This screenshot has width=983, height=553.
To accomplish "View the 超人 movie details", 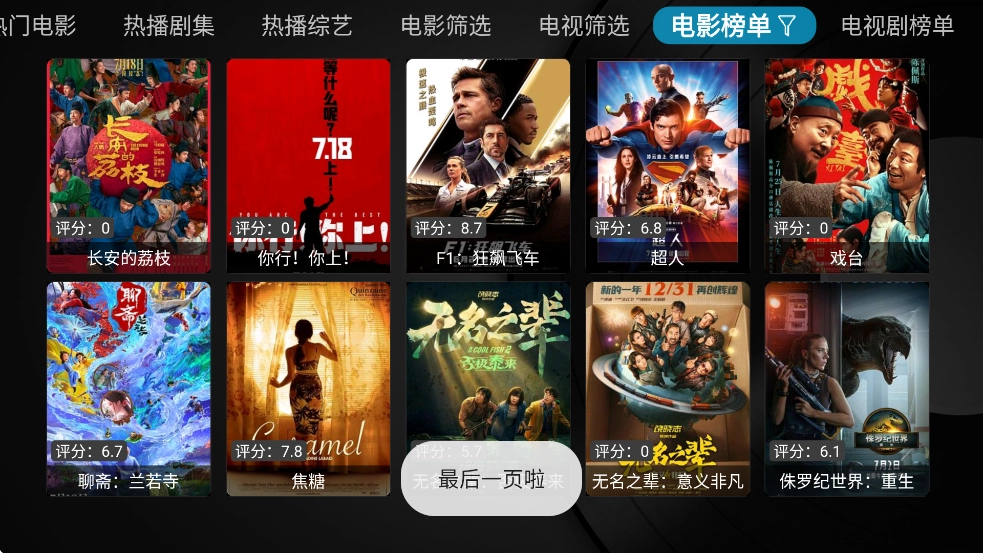I will click(667, 165).
